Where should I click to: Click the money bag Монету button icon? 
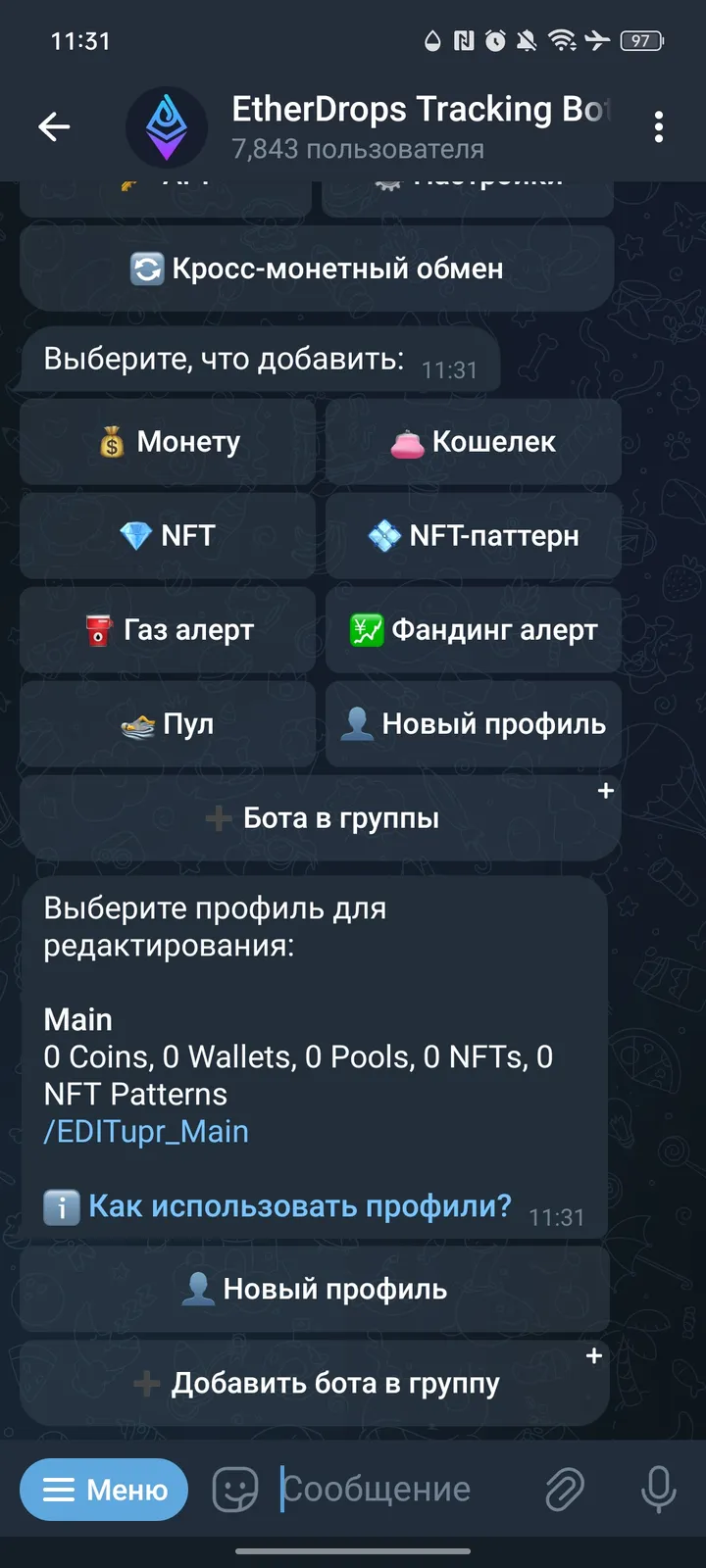tap(111, 442)
